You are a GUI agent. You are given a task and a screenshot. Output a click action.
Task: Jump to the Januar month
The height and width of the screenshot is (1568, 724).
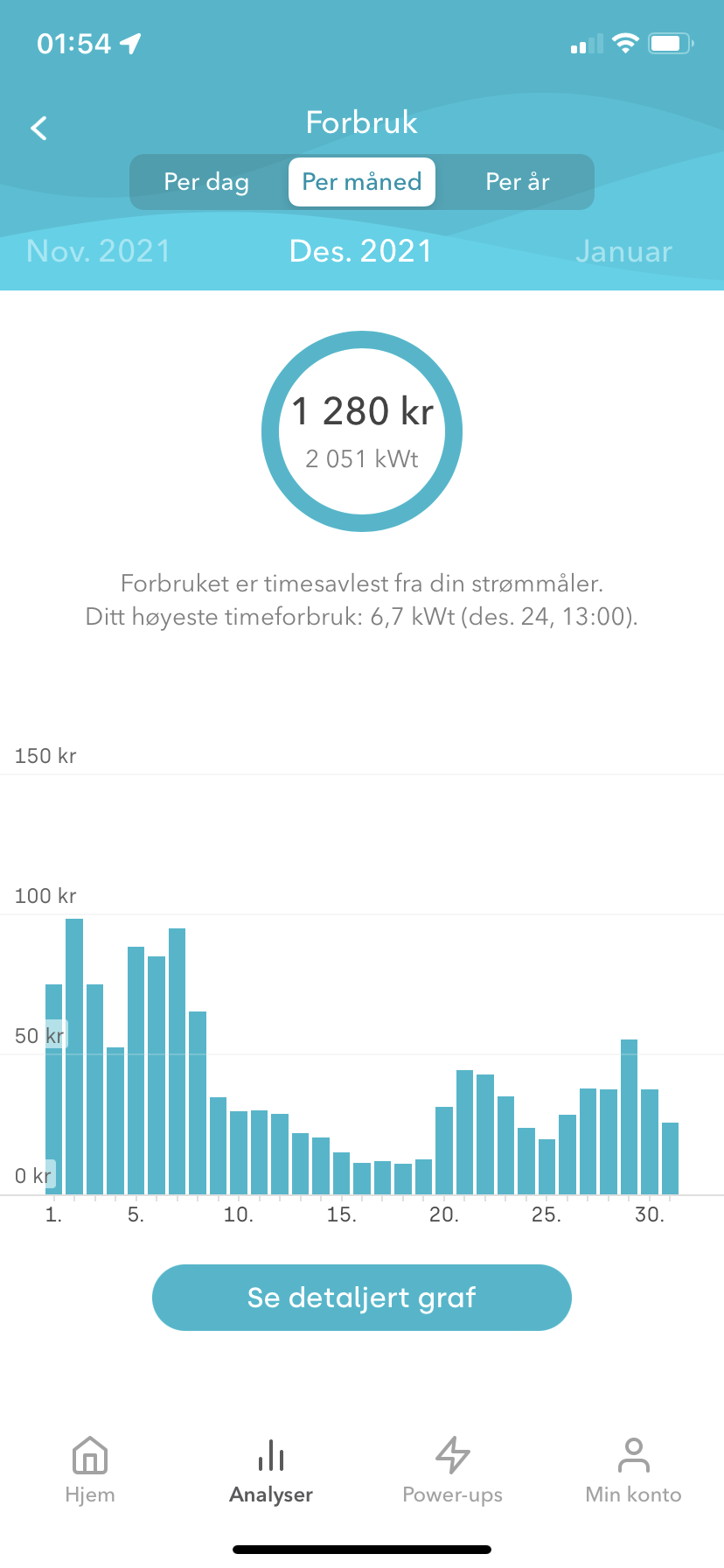point(623,251)
